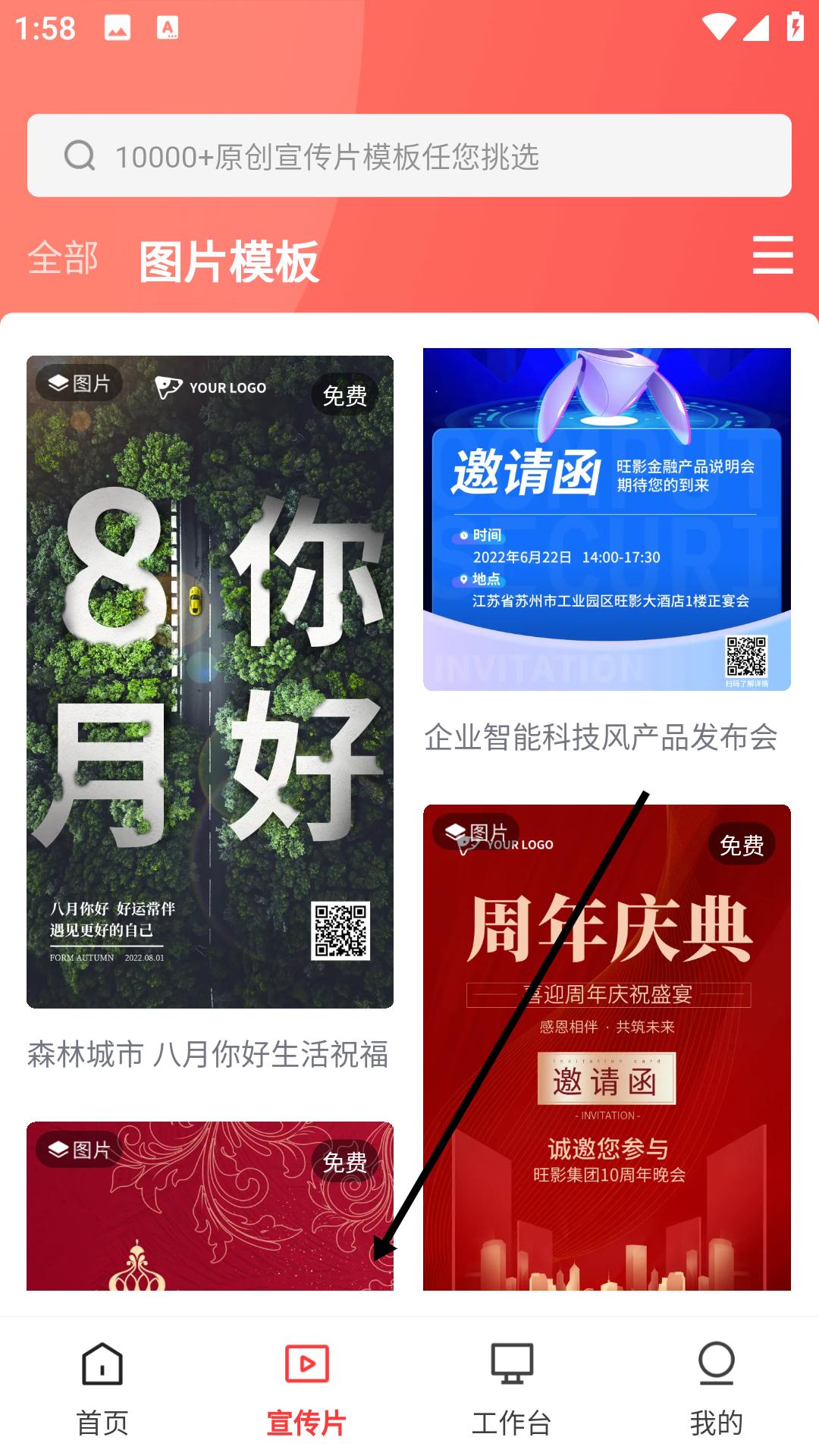Select the 宣传片 tab
Viewport: 819px width, 1456px height.
pyautogui.click(x=306, y=1389)
